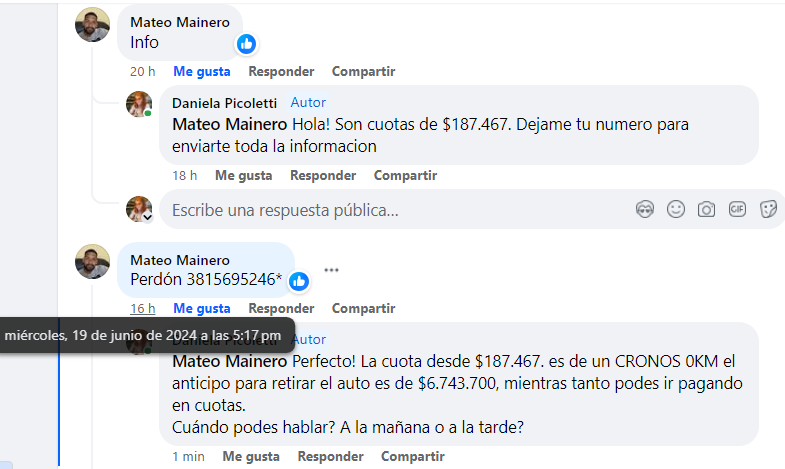Open options menu on 'Perdón 3815695246' comment
Viewport: 785px width, 469px height.
[x=331, y=270]
